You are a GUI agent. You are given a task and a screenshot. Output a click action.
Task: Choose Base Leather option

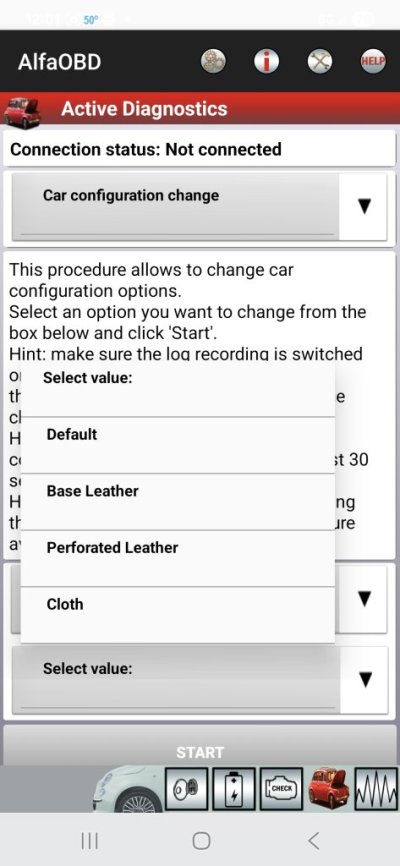click(177, 502)
